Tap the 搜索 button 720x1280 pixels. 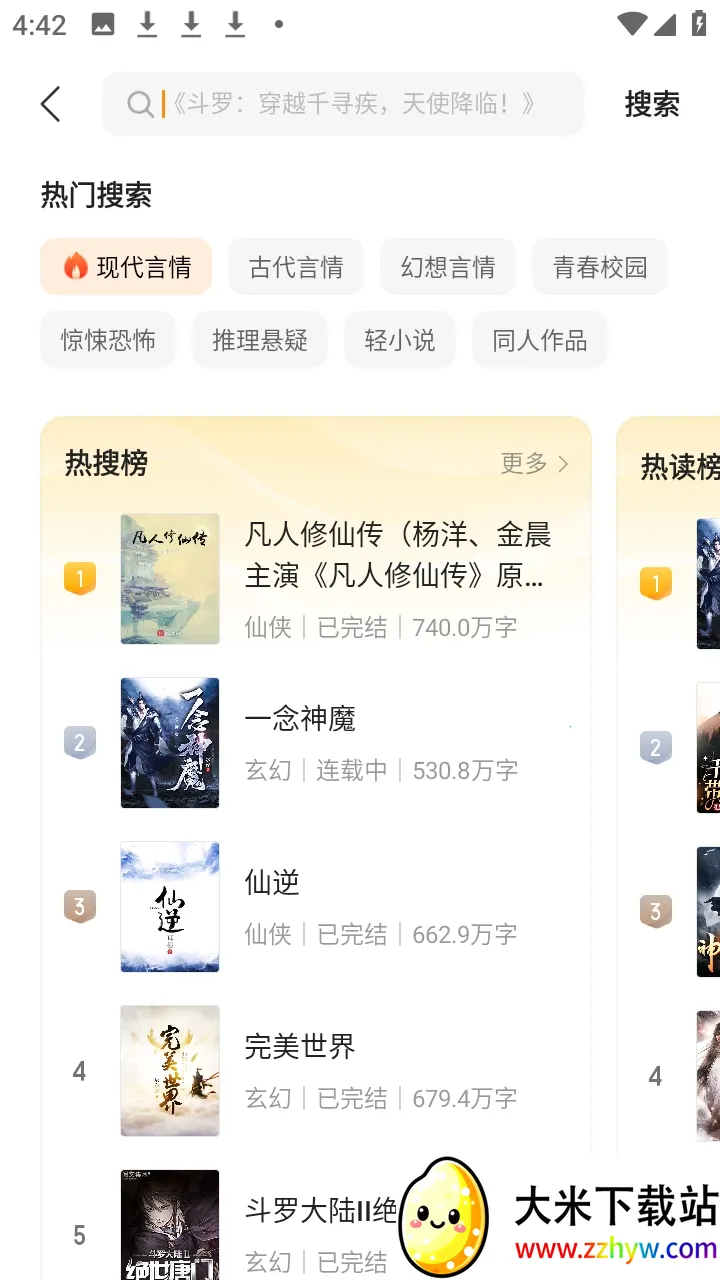pyautogui.click(x=652, y=104)
